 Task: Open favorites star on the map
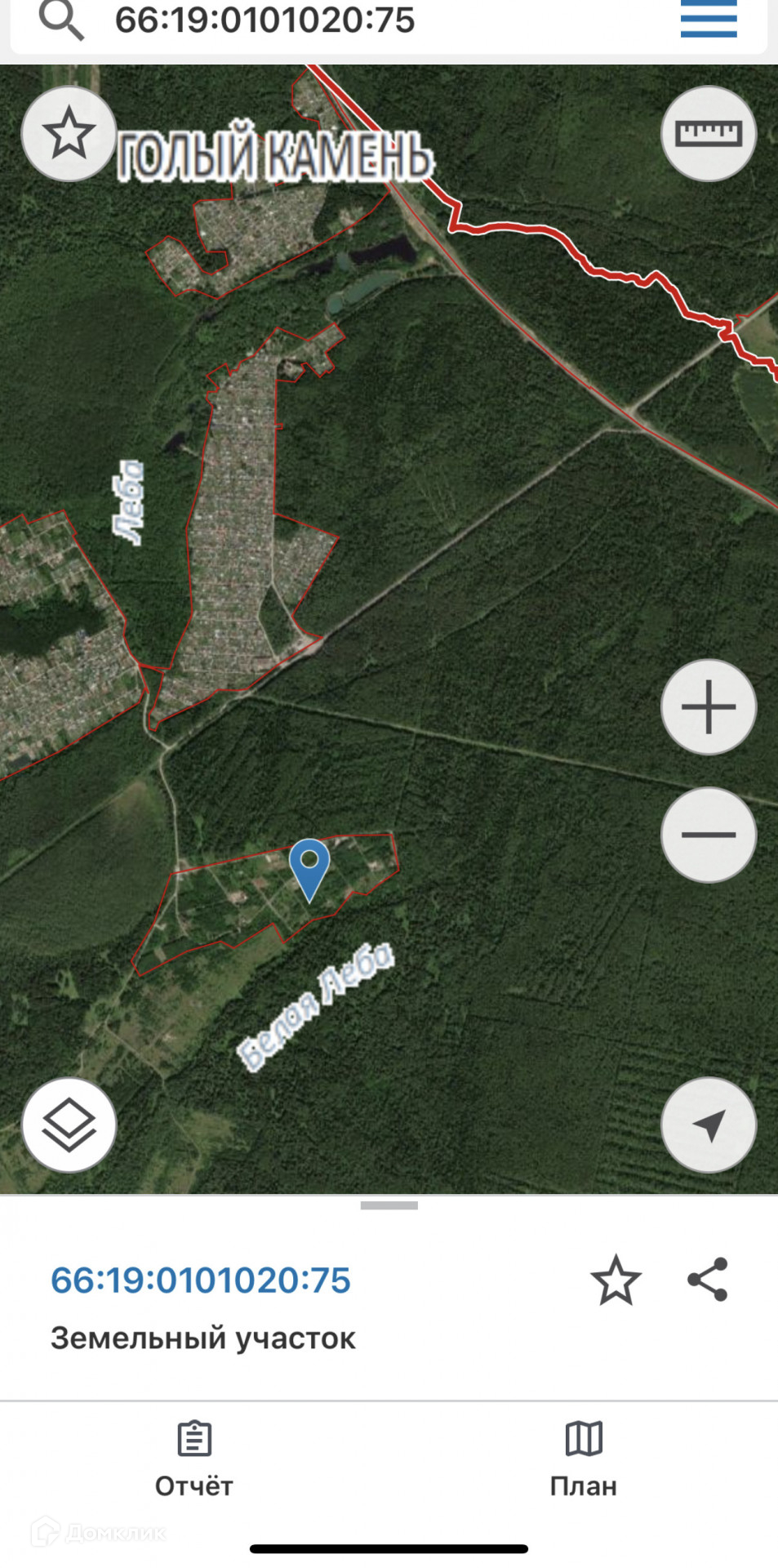[69, 134]
